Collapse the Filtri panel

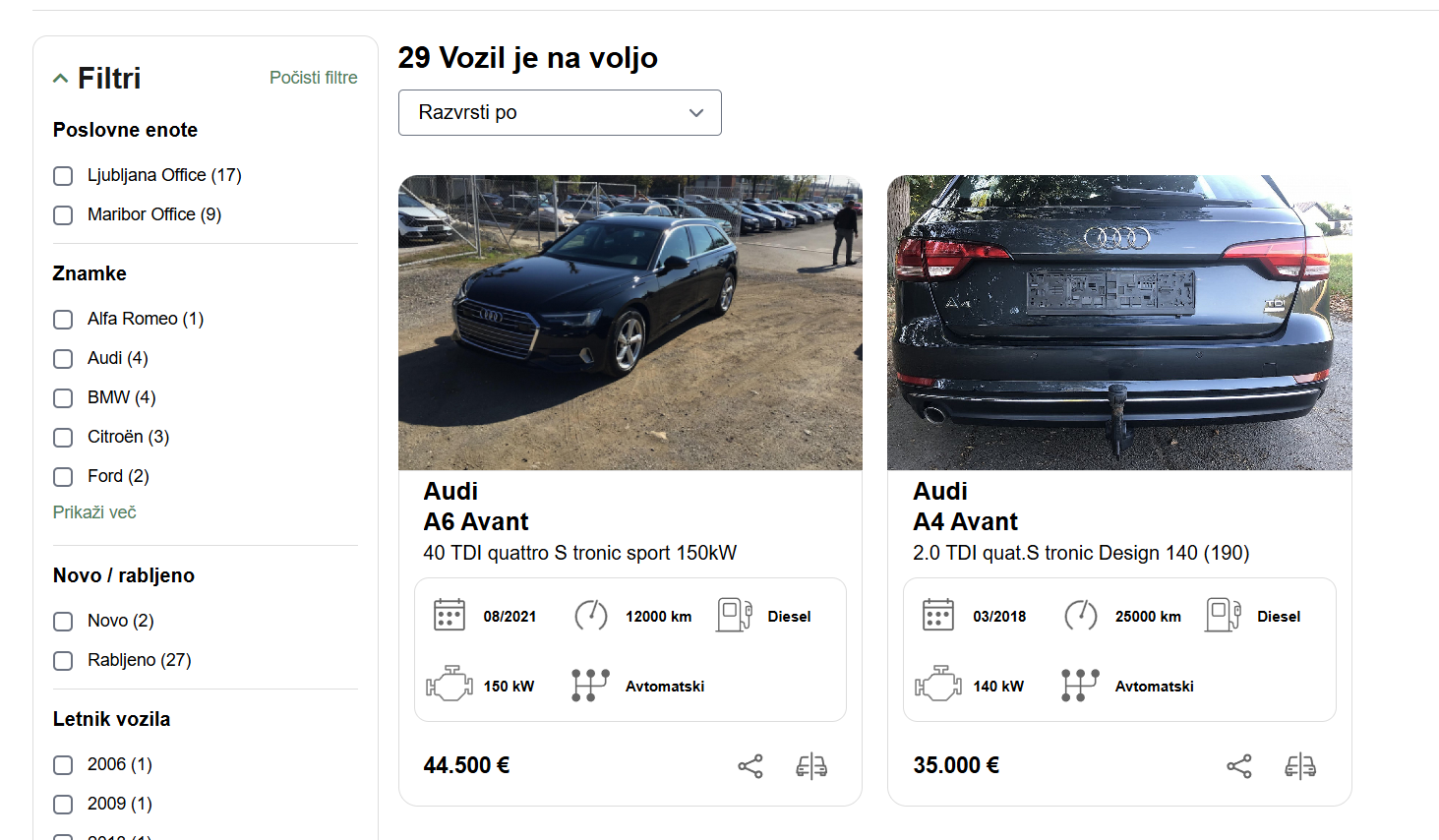(x=61, y=79)
